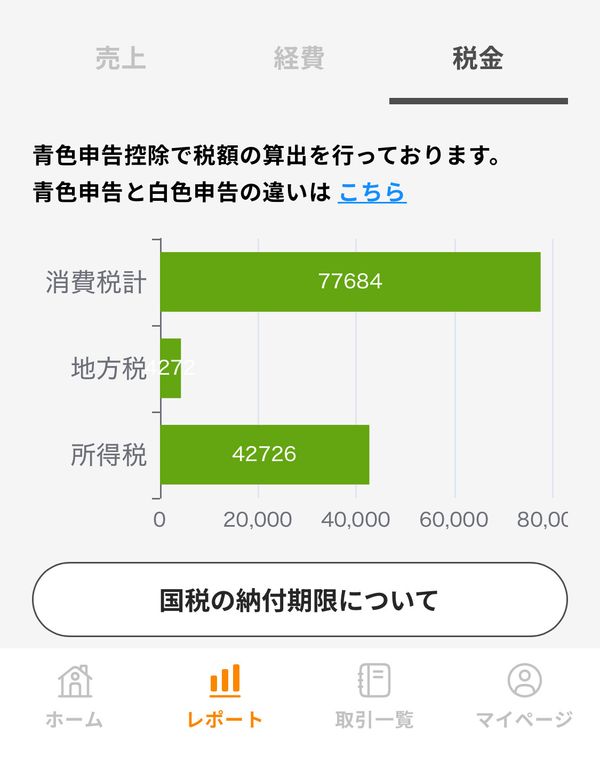
Task: Open the レポート tab
Action: 225,696
